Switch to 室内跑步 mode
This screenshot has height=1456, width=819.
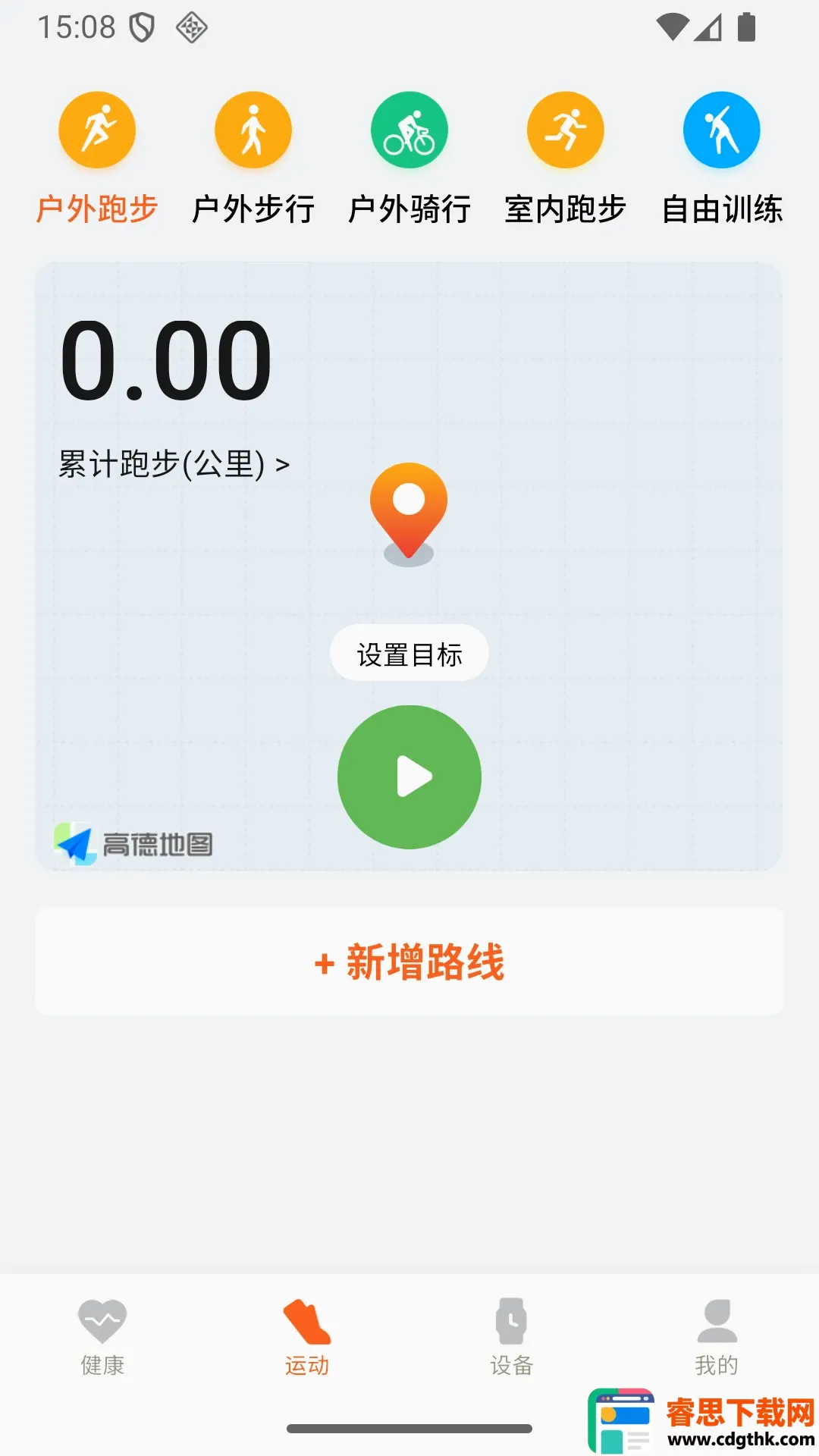pyautogui.click(x=566, y=159)
